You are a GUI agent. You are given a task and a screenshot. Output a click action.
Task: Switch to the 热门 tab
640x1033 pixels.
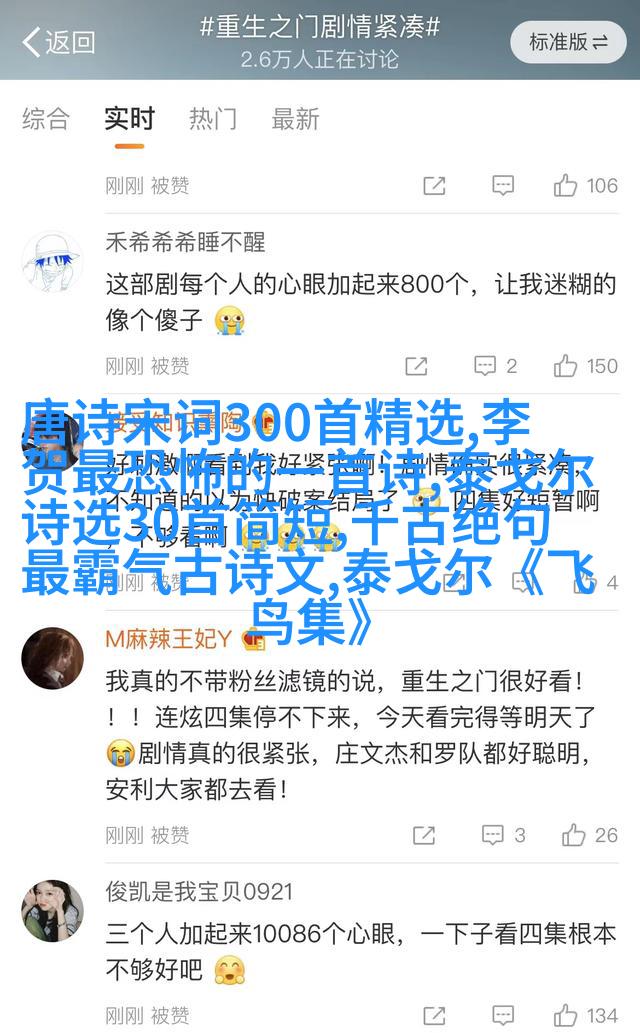click(x=213, y=119)
